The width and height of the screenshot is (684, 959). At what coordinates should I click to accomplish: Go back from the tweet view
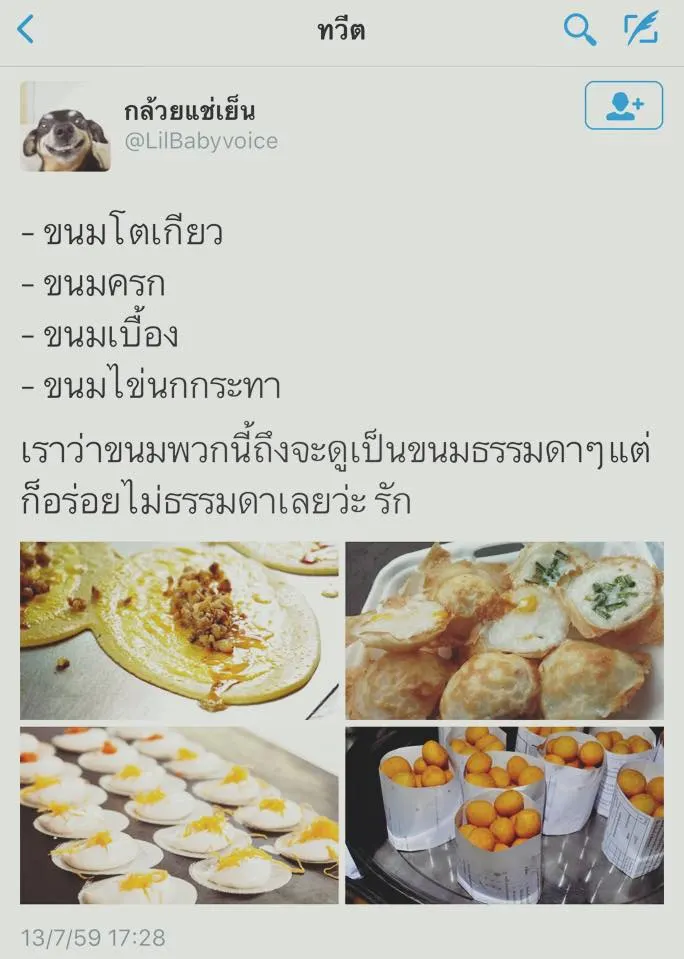(x=26, y=30)
